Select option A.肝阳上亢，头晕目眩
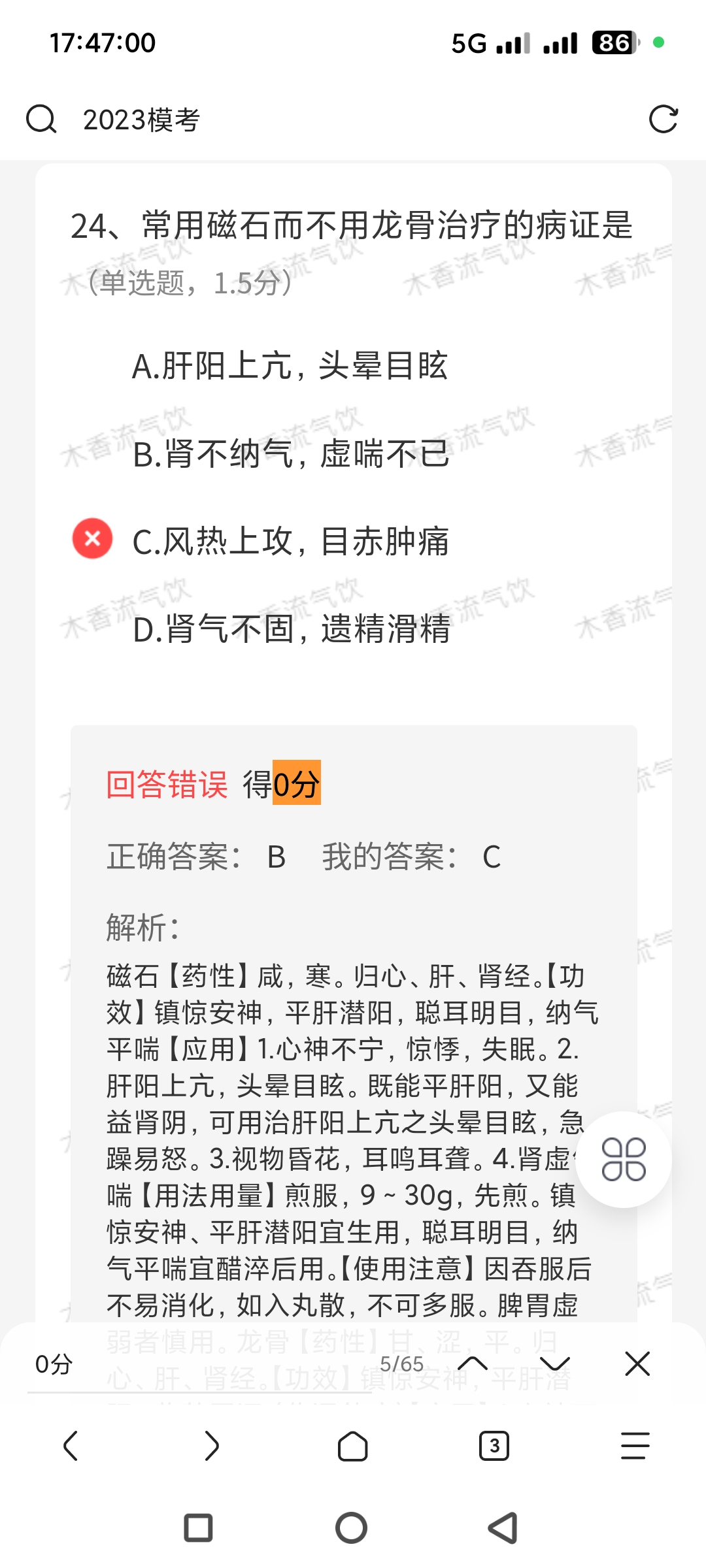The image size is (706, 1568). coord(290,366)
